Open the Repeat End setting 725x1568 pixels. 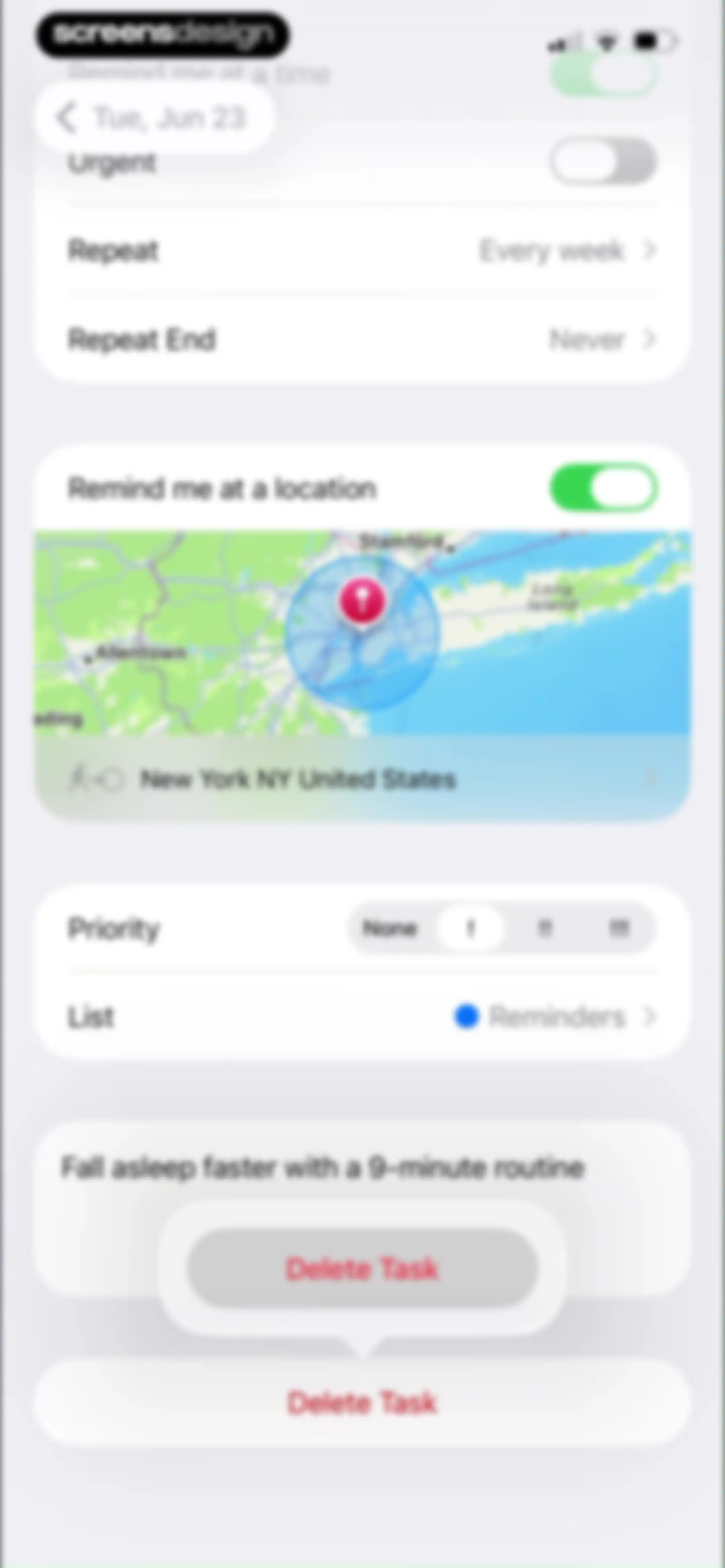pos(362,339)
